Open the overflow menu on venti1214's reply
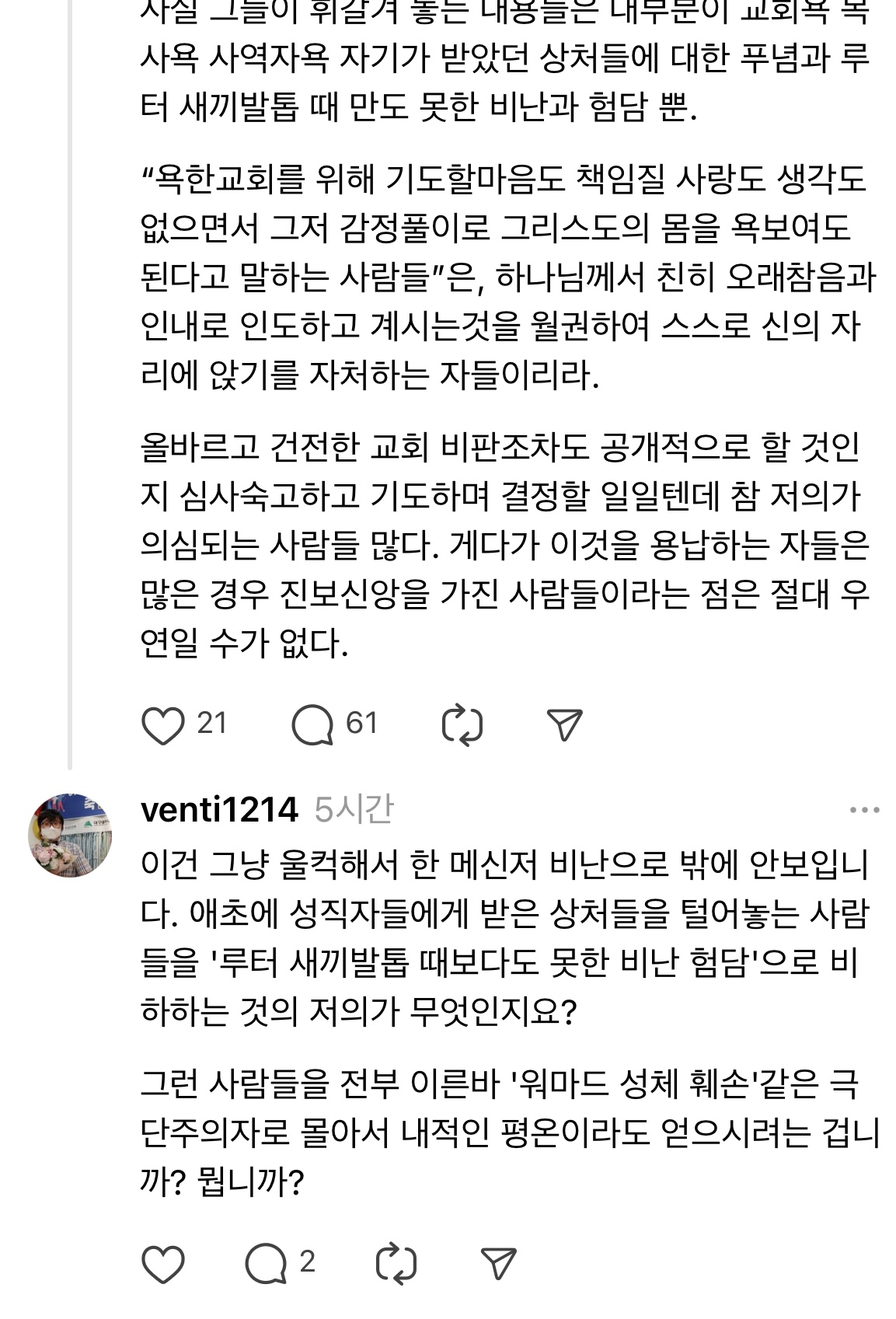The height and width of the screenshot is (1319, 896). (x=864, y=810)
